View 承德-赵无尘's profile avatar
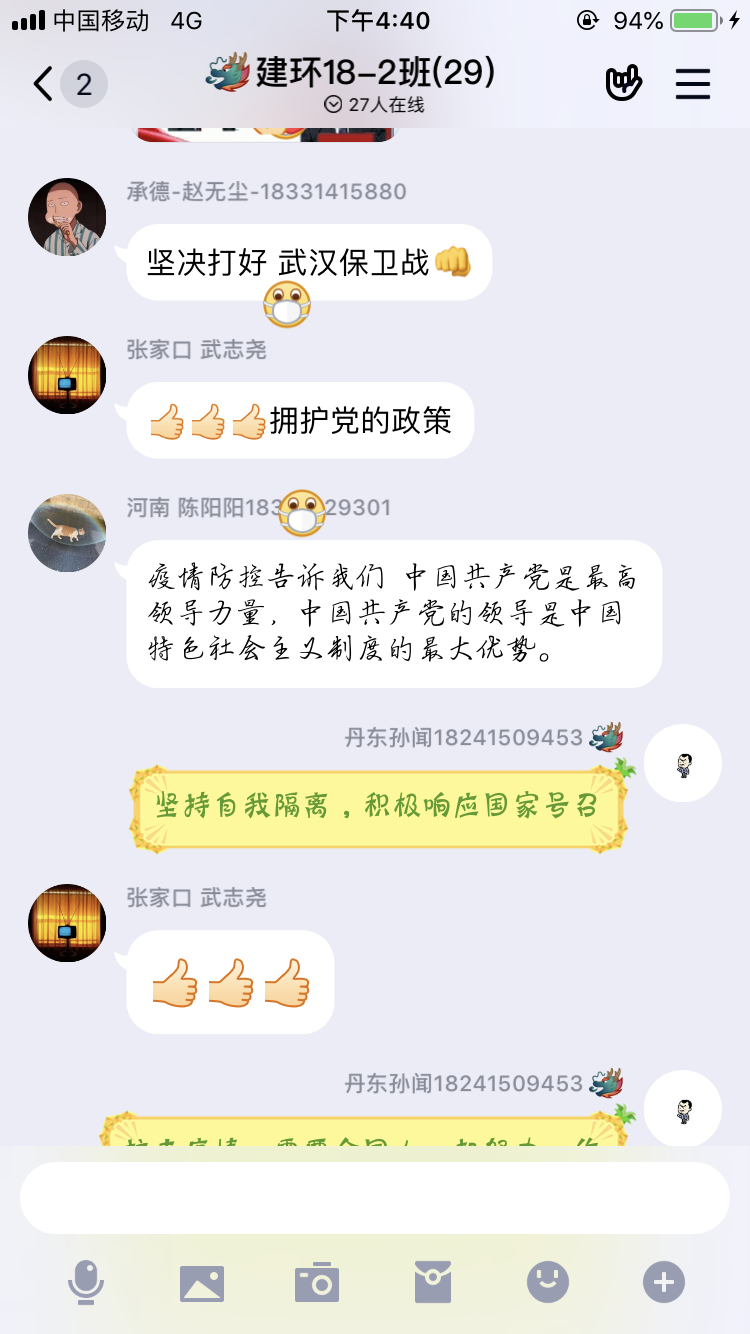This screenshot has width=750, height=1334. pos(67,218)
